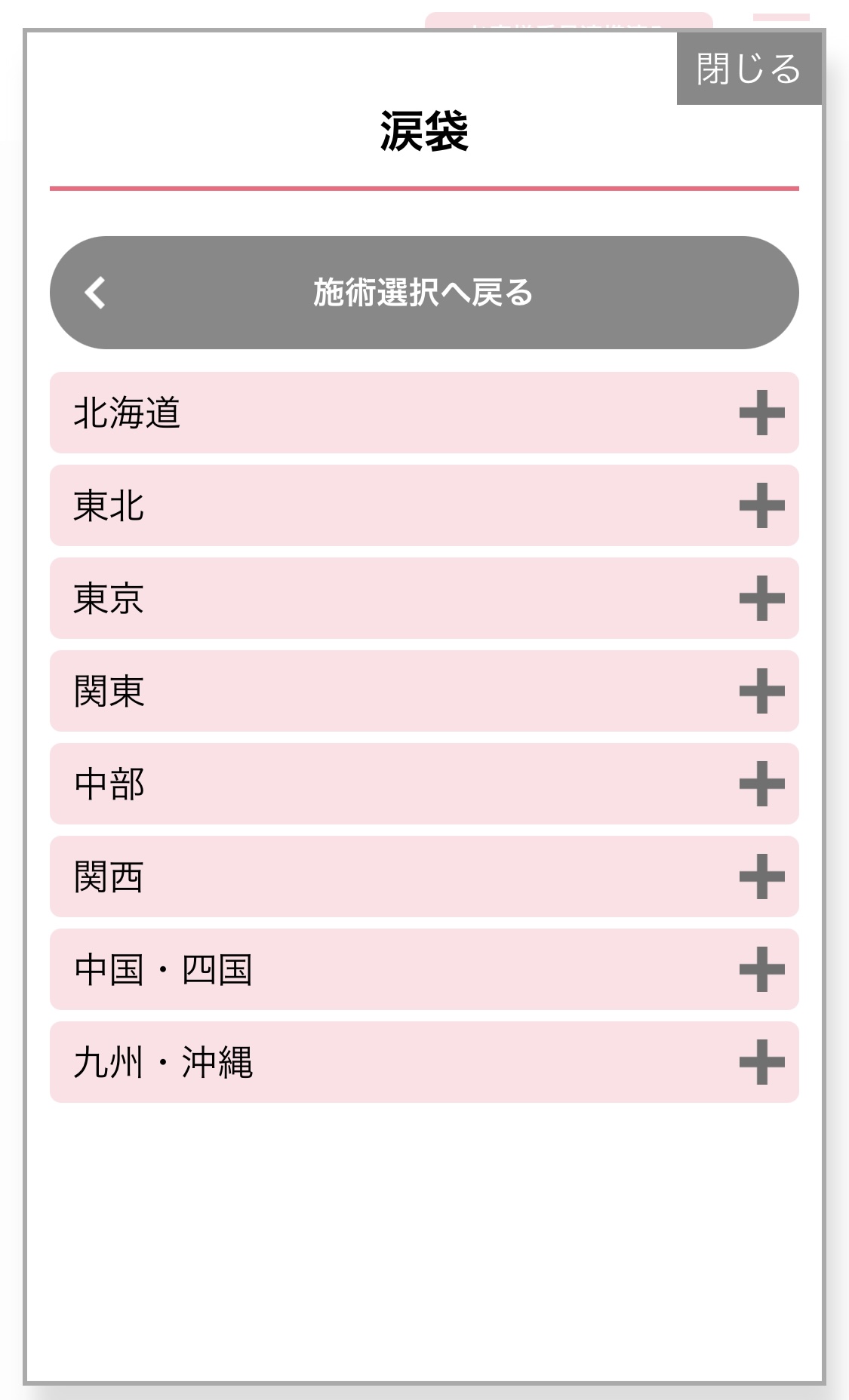Expand the 関西 region

click(424, 877)
